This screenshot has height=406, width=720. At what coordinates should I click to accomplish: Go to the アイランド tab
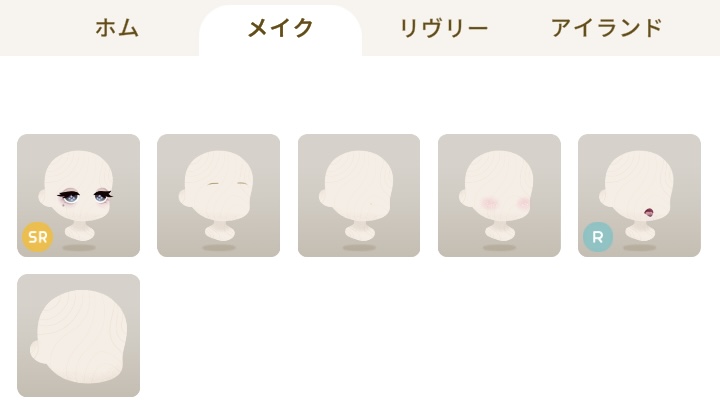606,28
